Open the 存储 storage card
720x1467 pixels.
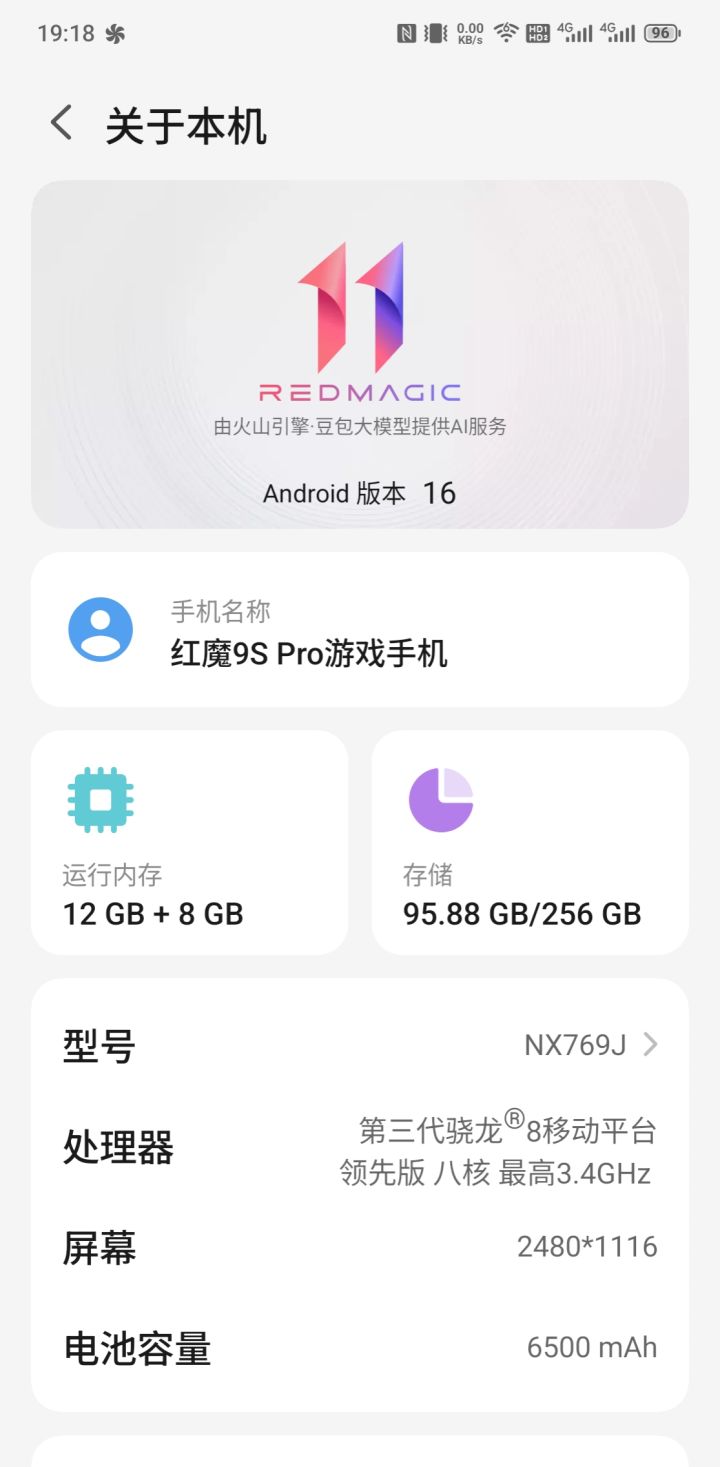coord(530,842)
